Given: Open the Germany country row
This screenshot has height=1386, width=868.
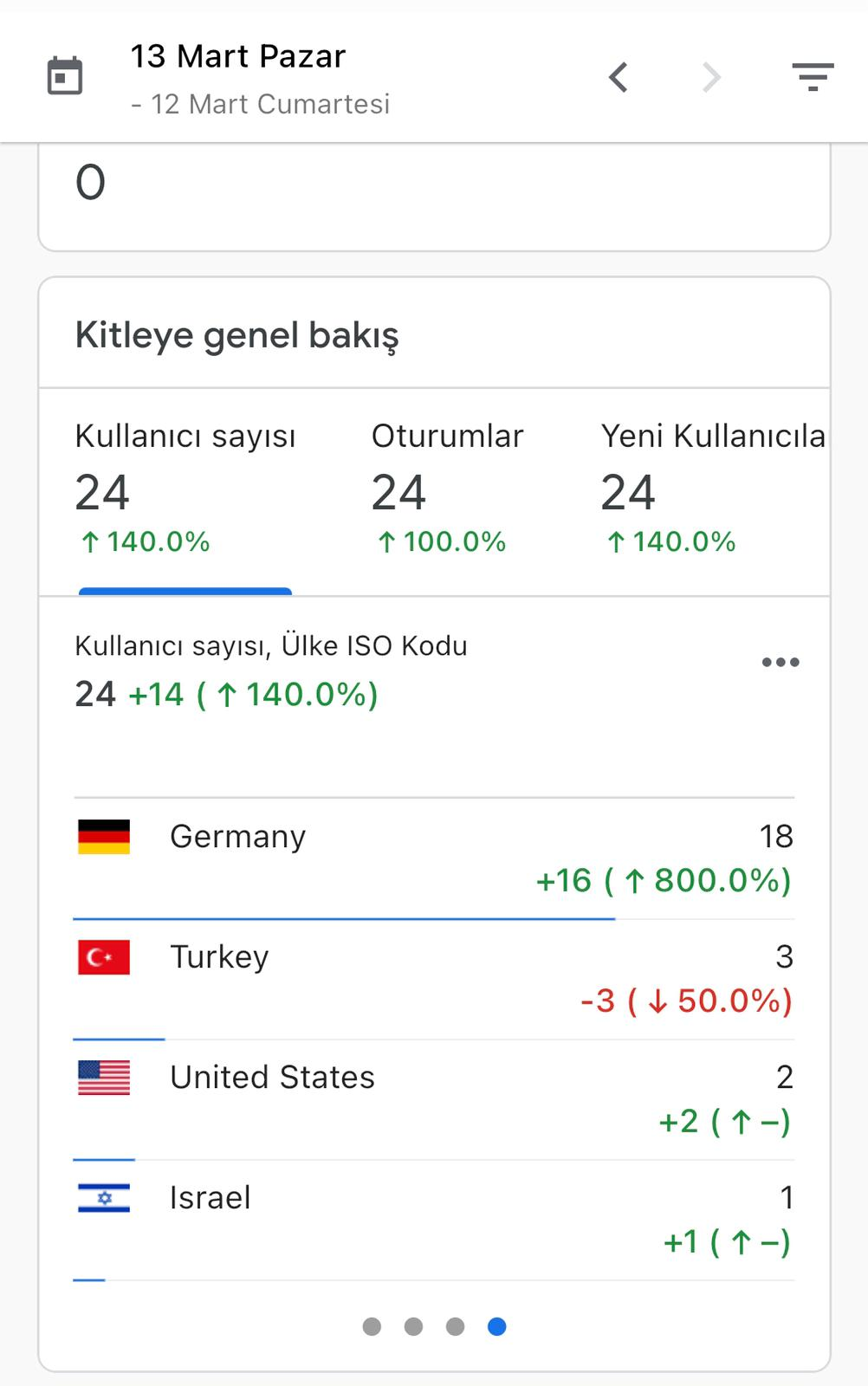Looking at the screenshot, I should point(434,858).
